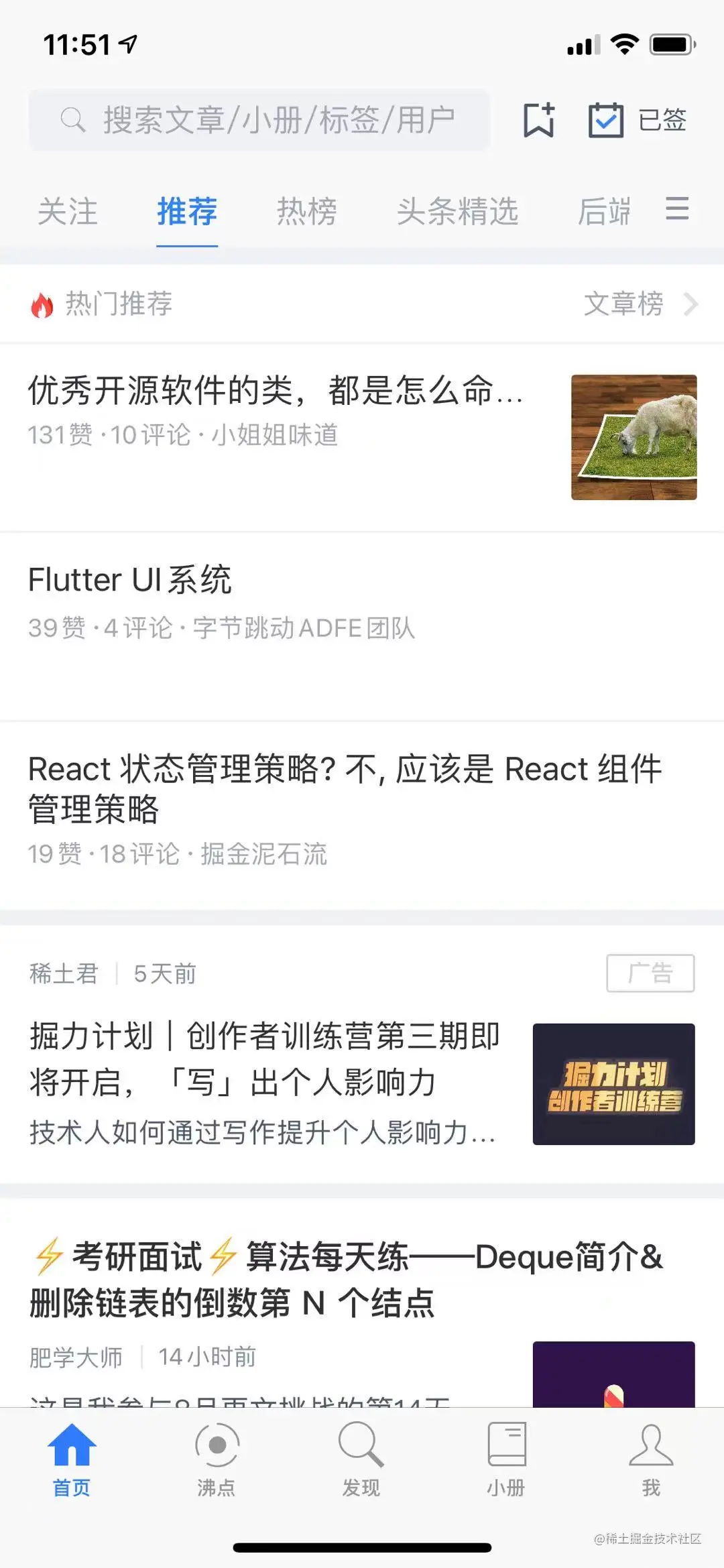Open the 头条精选 tab
This screenshot has height=1568, width=724.
click(457, 212)
